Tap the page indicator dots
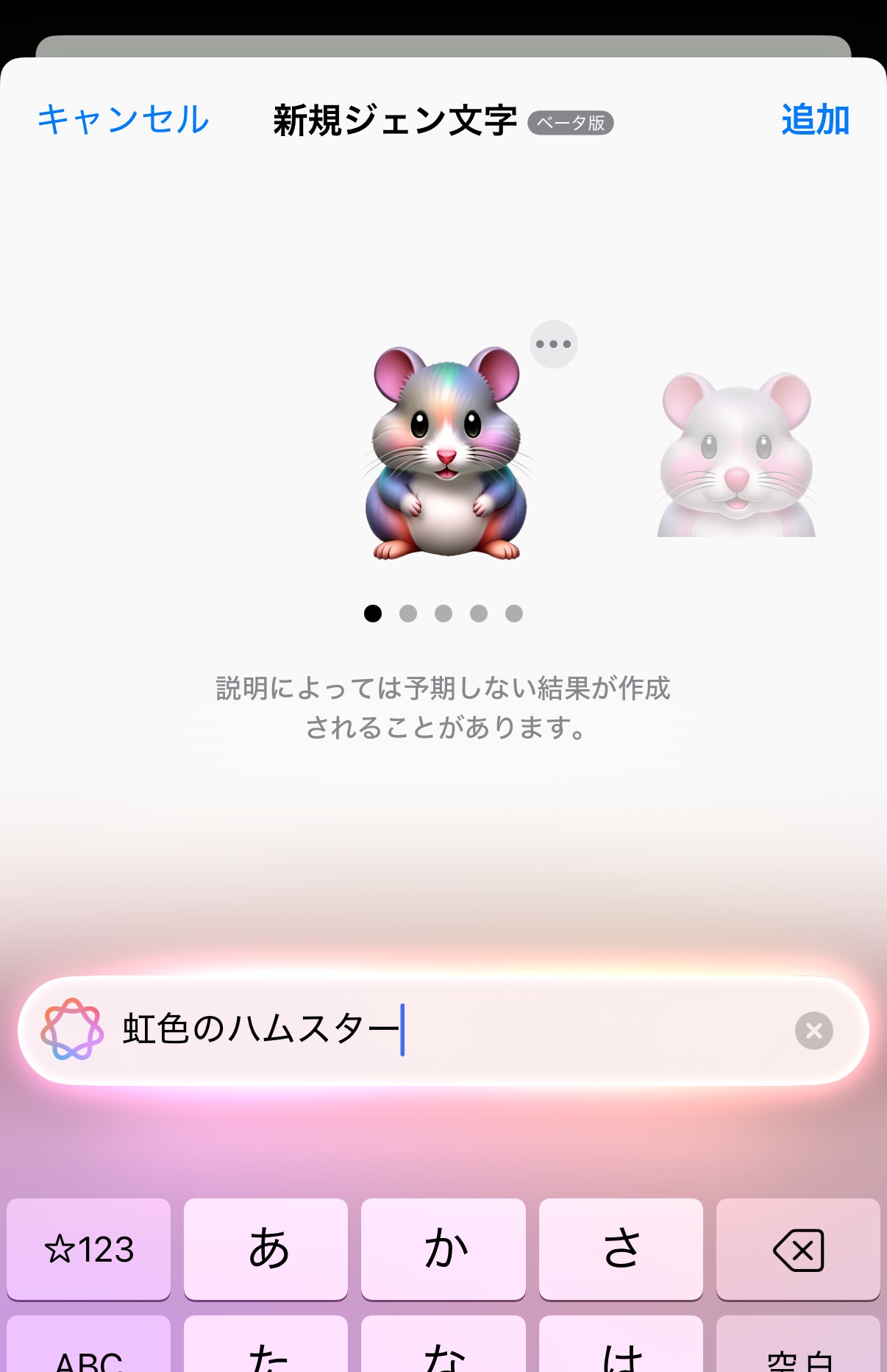Viewport: 887px width, 1372px height. pyautogui.click(x=443, y=614)
